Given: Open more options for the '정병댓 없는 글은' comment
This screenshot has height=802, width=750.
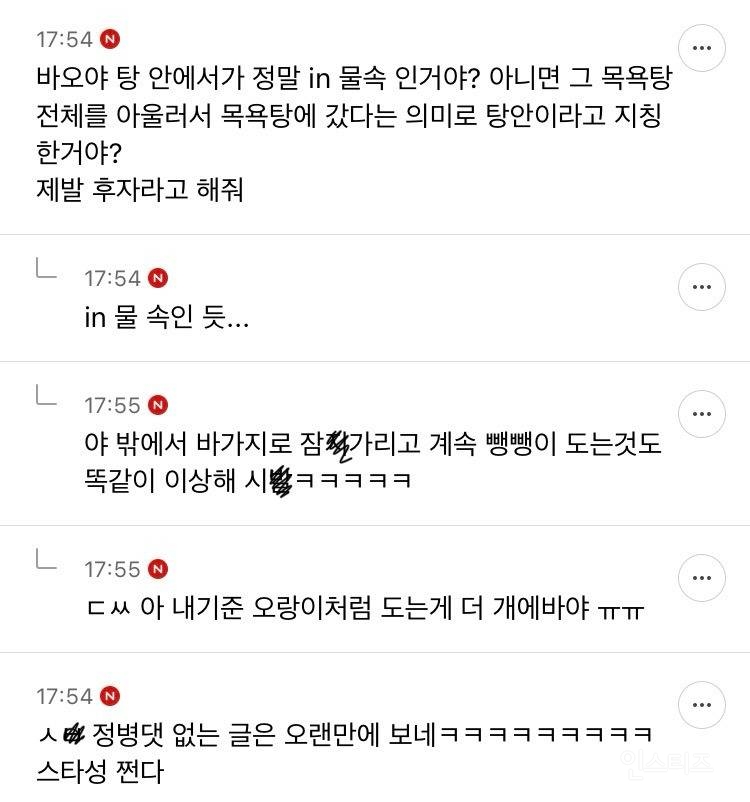Looking at the screenshot, I should click(702, 705).
